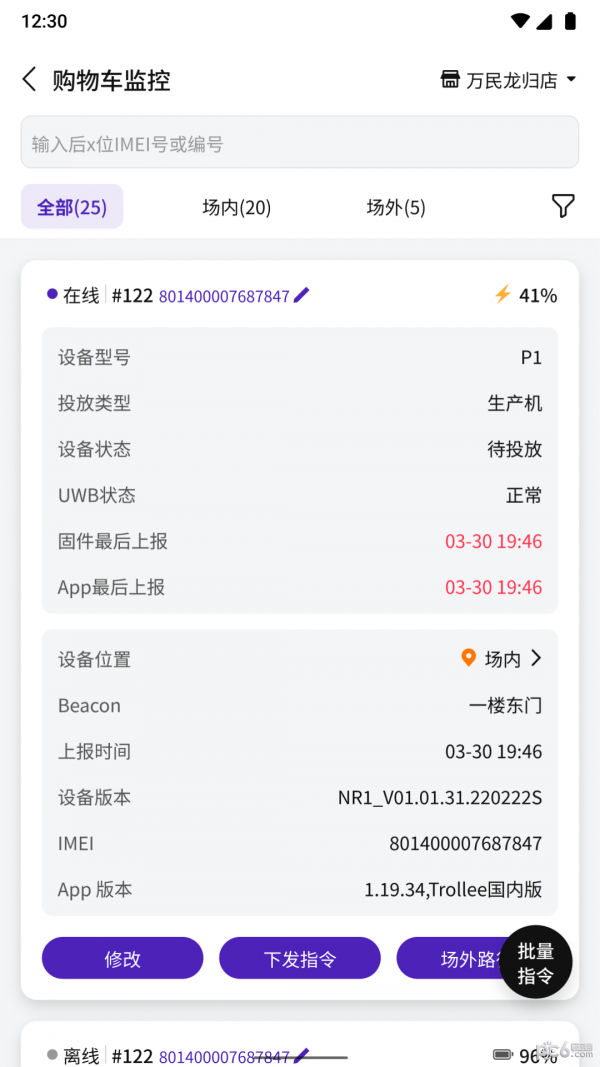Edit IMEI of online cart #122
Screen dimensions: 600x1067
pos(302,295)
